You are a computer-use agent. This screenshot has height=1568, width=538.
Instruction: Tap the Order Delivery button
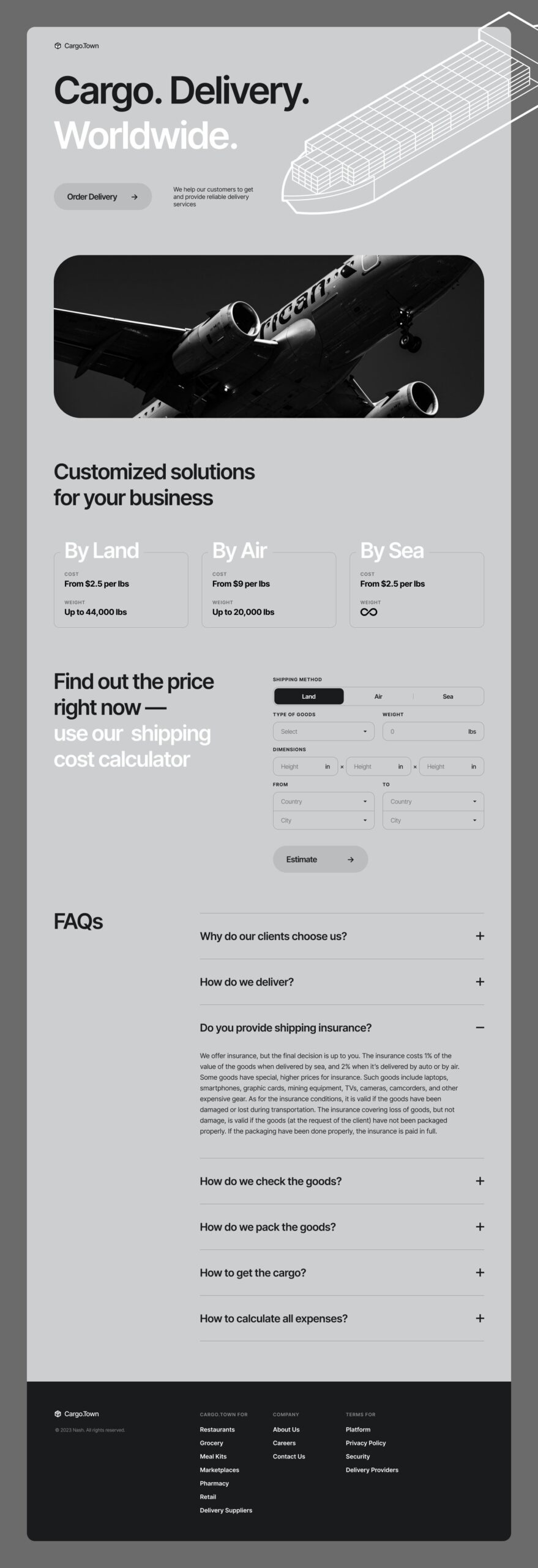coord(102,197)
